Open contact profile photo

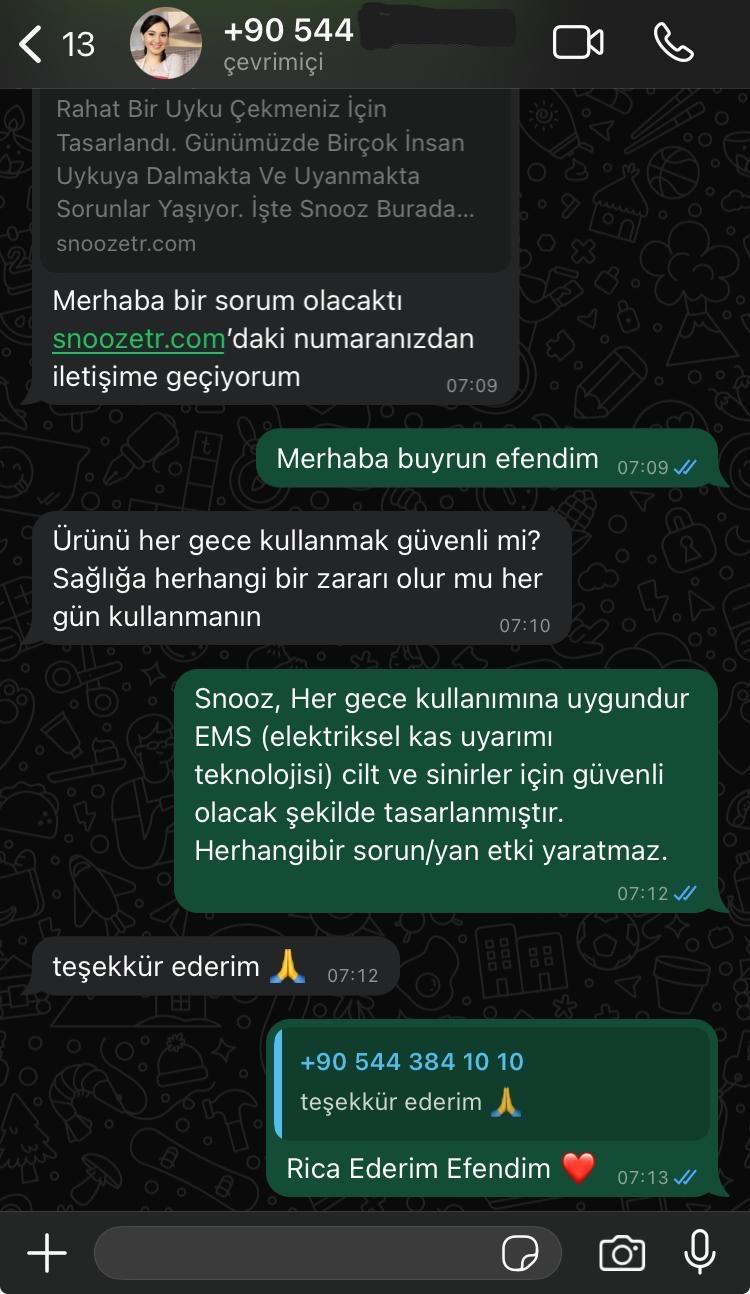(x=166, y=44)
